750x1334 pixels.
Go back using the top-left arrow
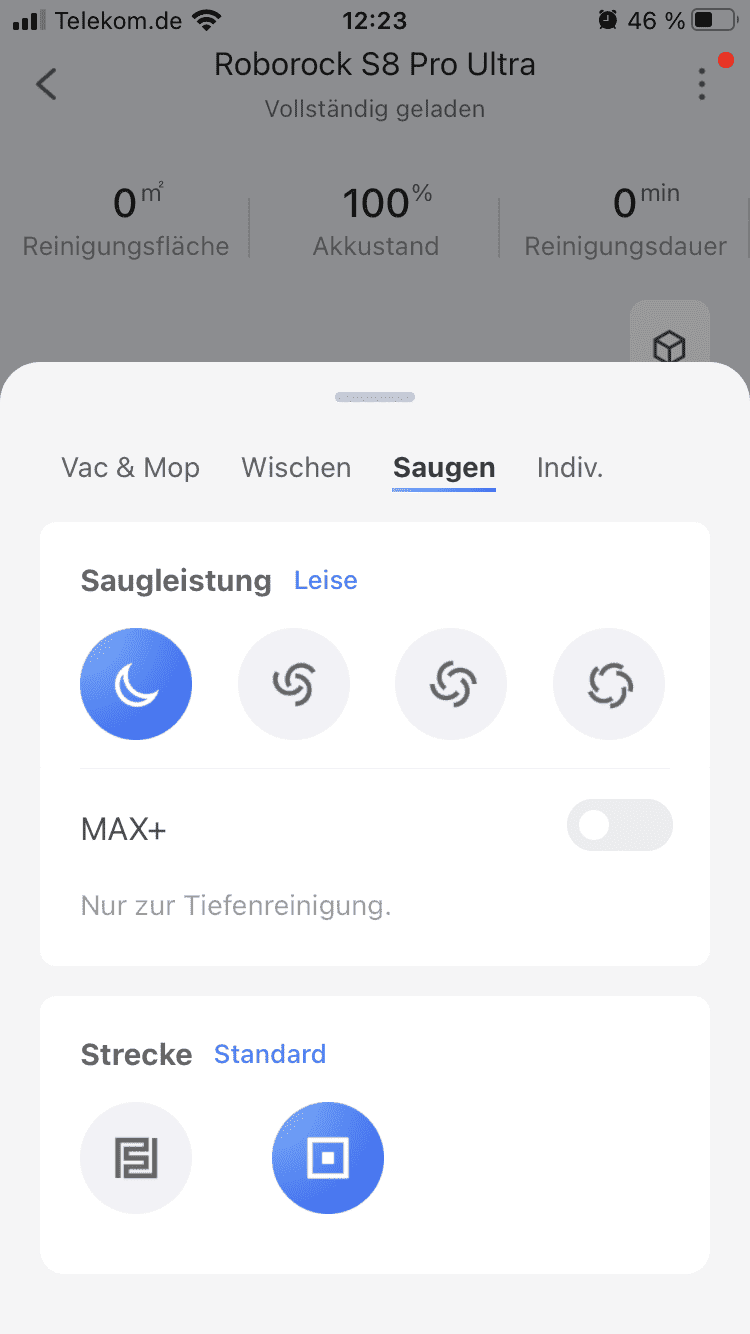(x=46, y=84)
